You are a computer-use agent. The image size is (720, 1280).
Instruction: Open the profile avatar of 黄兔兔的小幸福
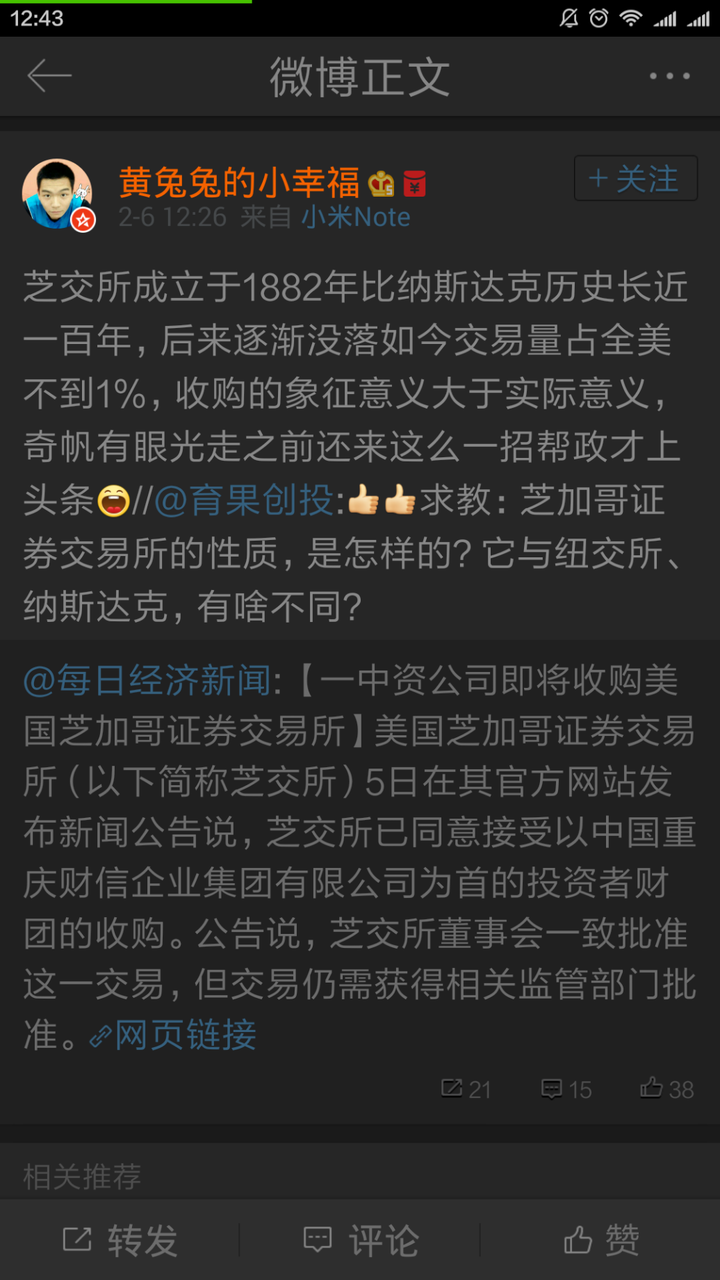(59, 195)
